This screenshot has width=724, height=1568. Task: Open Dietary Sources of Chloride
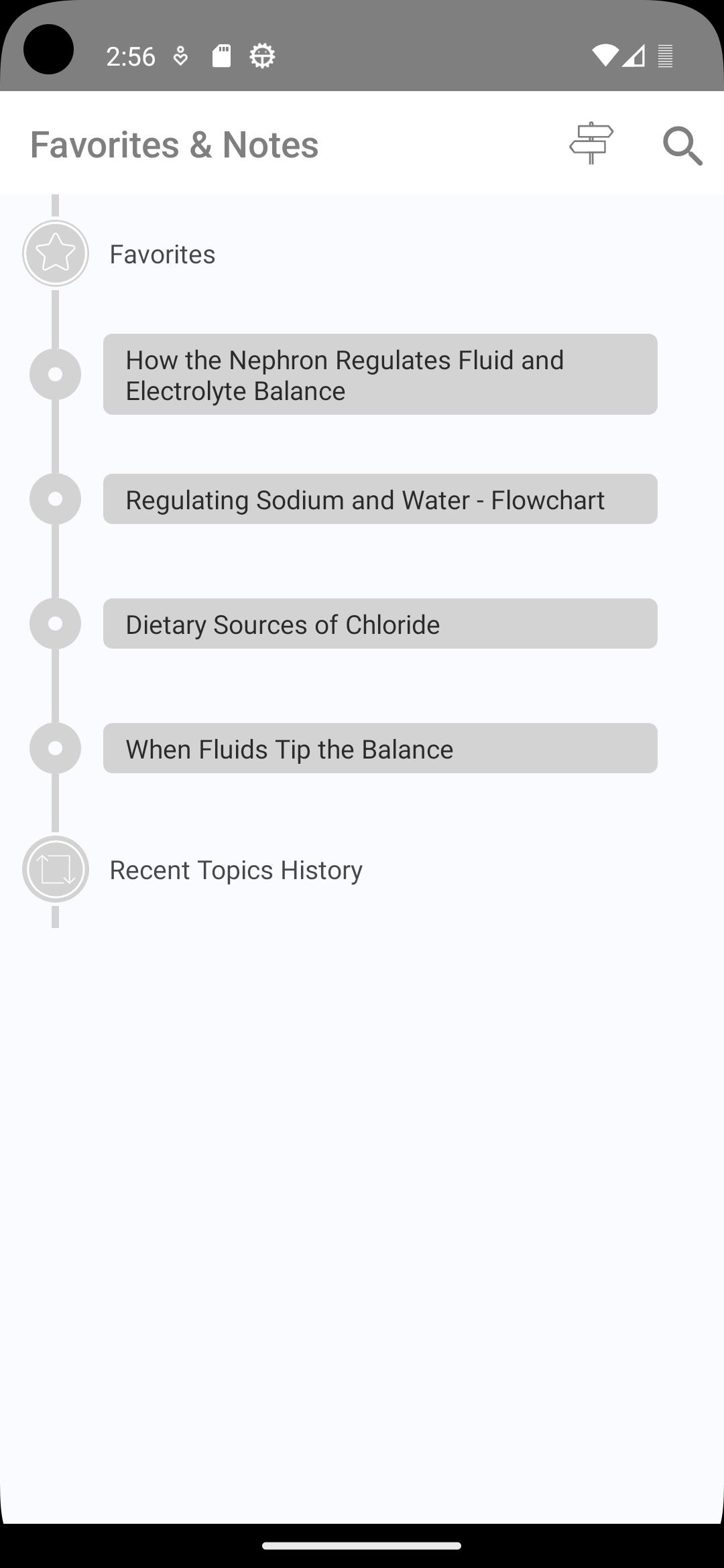pyautogui.click(x=380, y=624)
